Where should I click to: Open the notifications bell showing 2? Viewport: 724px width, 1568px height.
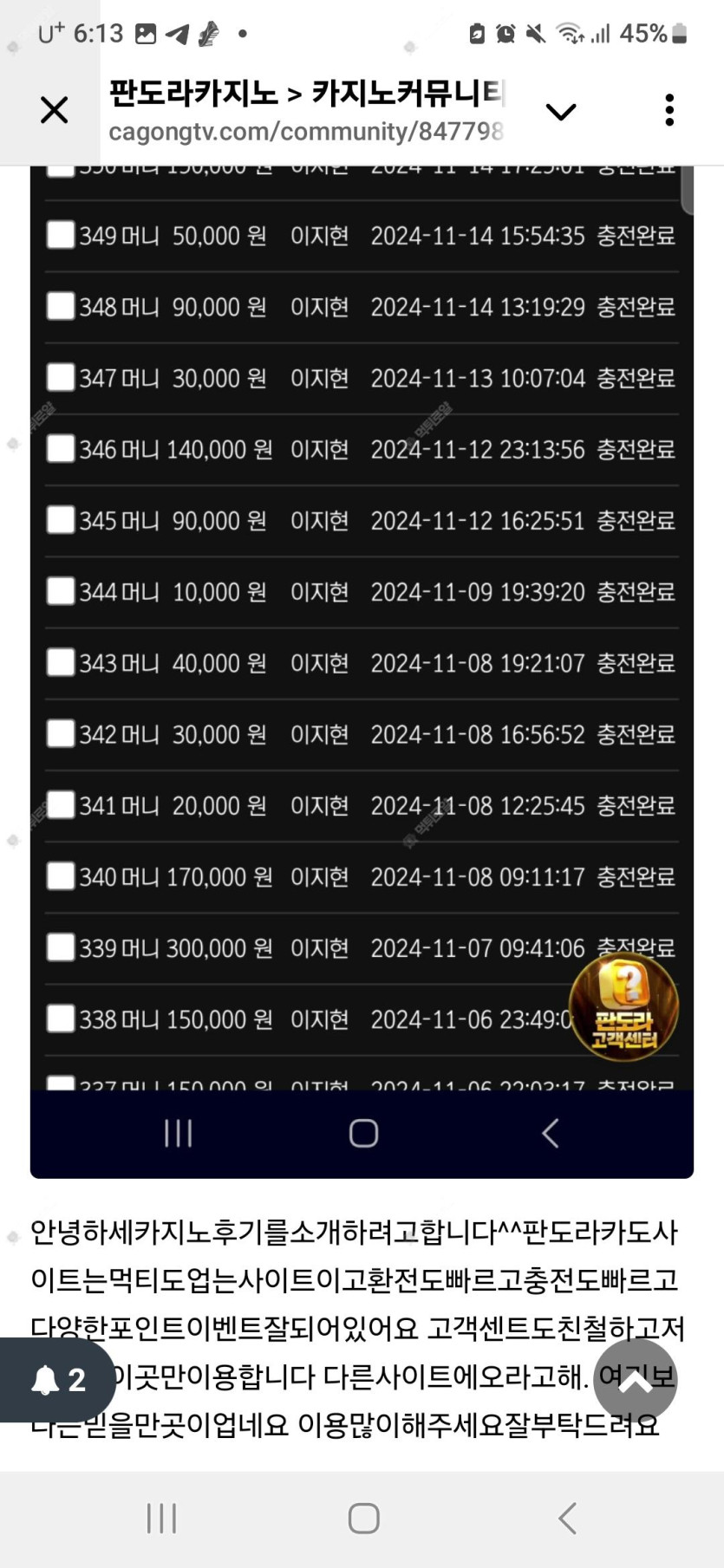click(57, 1380)
